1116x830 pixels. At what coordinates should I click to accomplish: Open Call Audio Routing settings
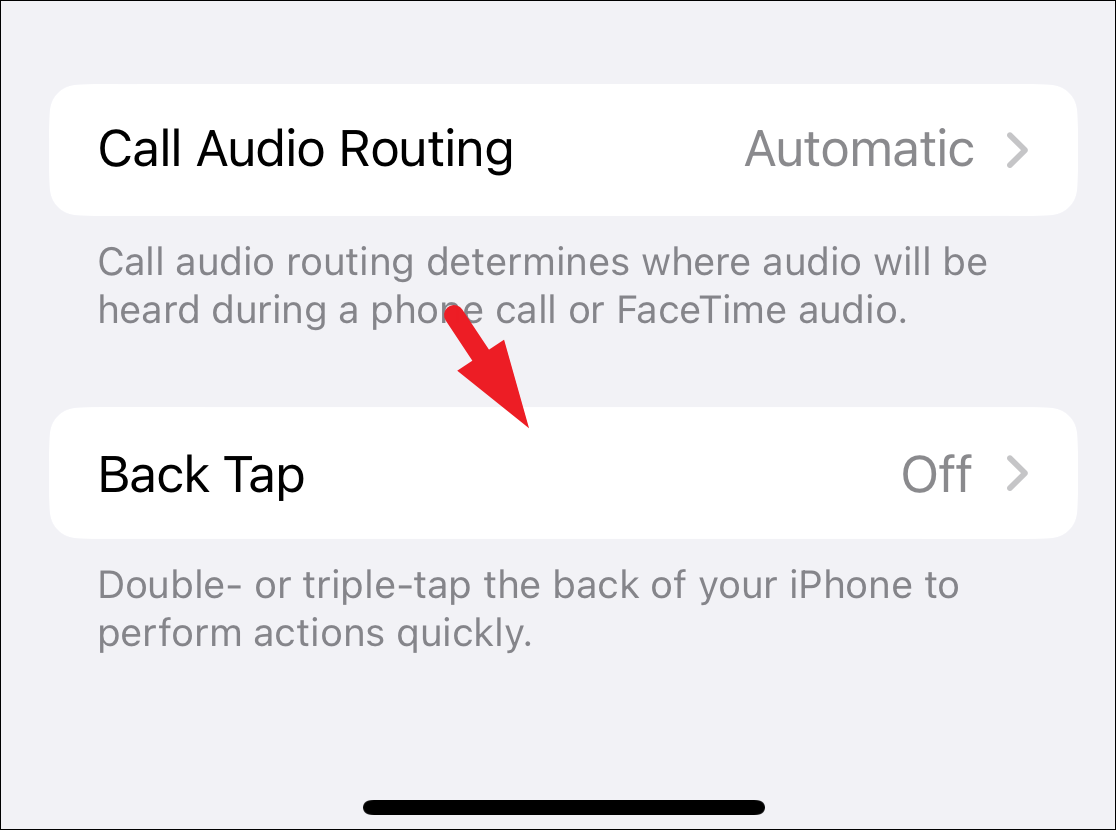(x=563, y=150)
